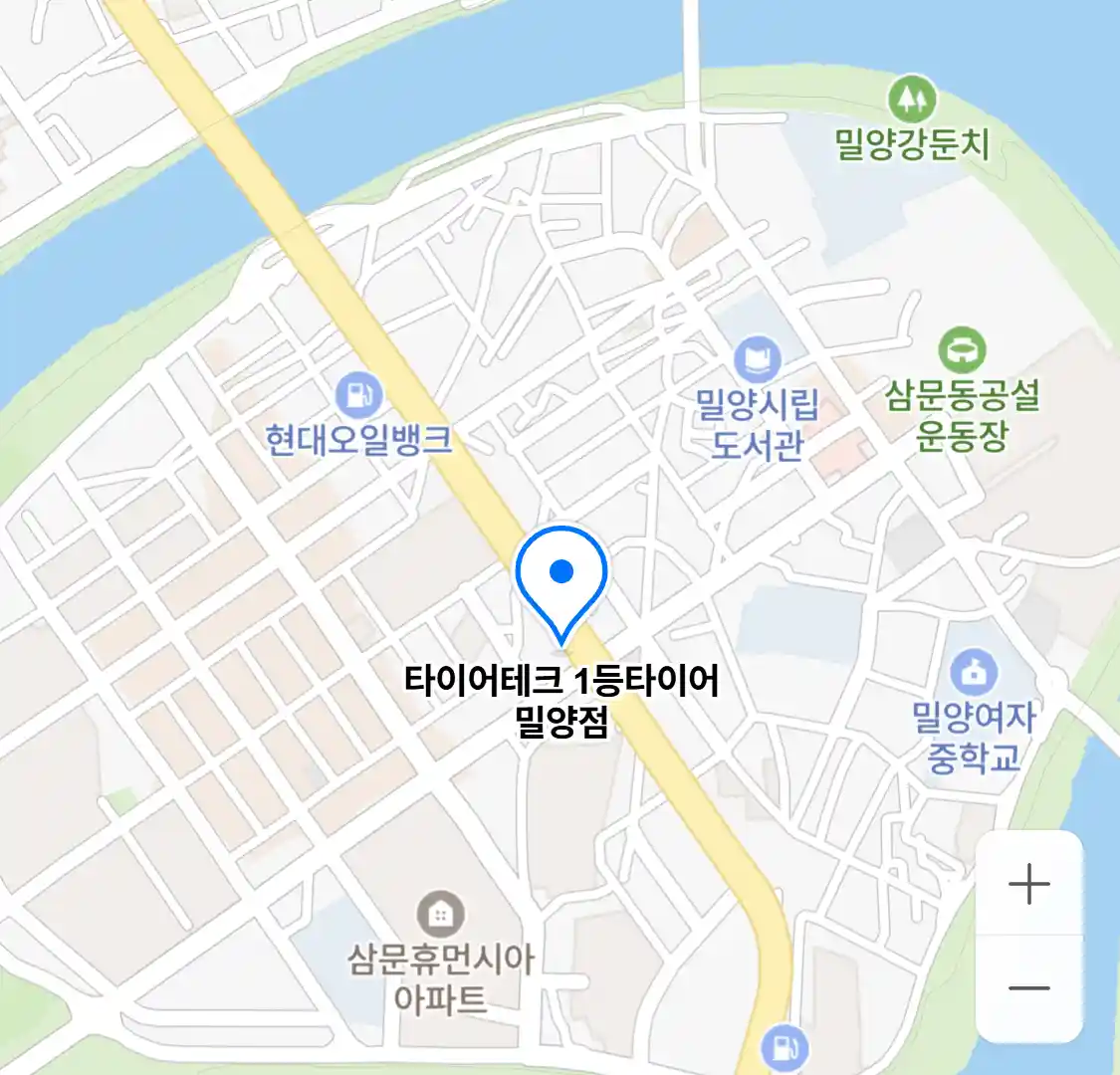Select the 삼문휴먼시아아파트 marker
Screen dimensions: 1120x1075
coord(440,913)
